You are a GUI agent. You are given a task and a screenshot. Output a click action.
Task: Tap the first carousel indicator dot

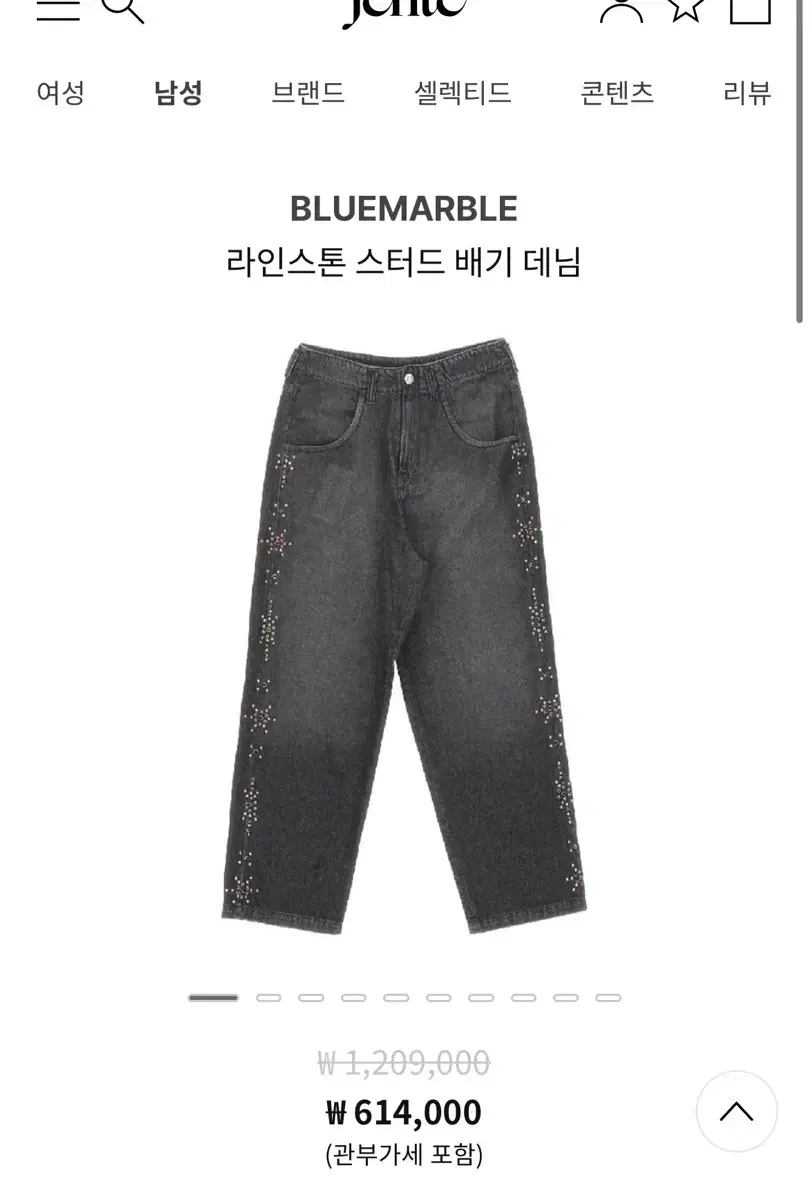pos(212,997)
